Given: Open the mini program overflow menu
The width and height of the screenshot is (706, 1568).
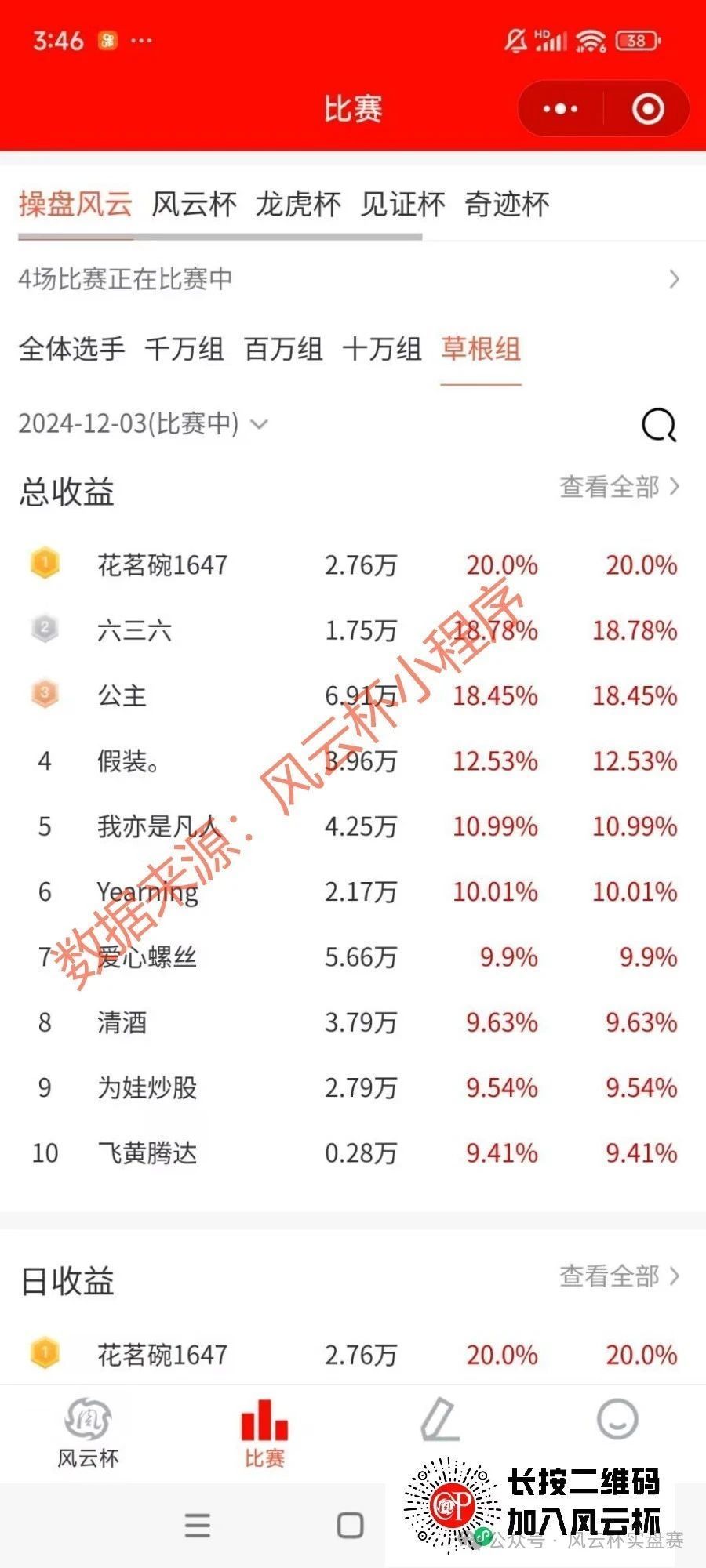Looking at the screenshot, I should 560,109.
